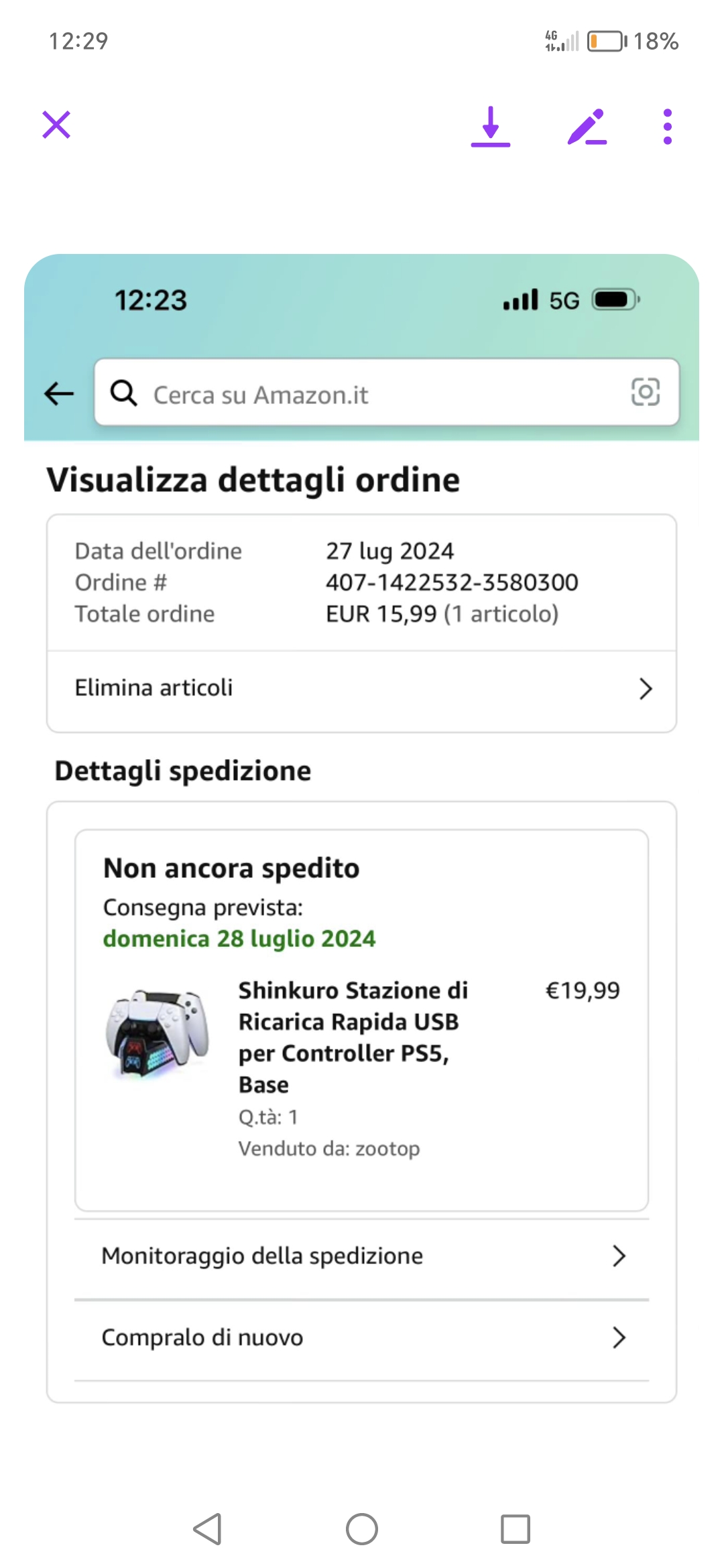Edit the image with the pencil icon
The width and height of the screenshot is (724, 1568).
[x=587, y=126]
